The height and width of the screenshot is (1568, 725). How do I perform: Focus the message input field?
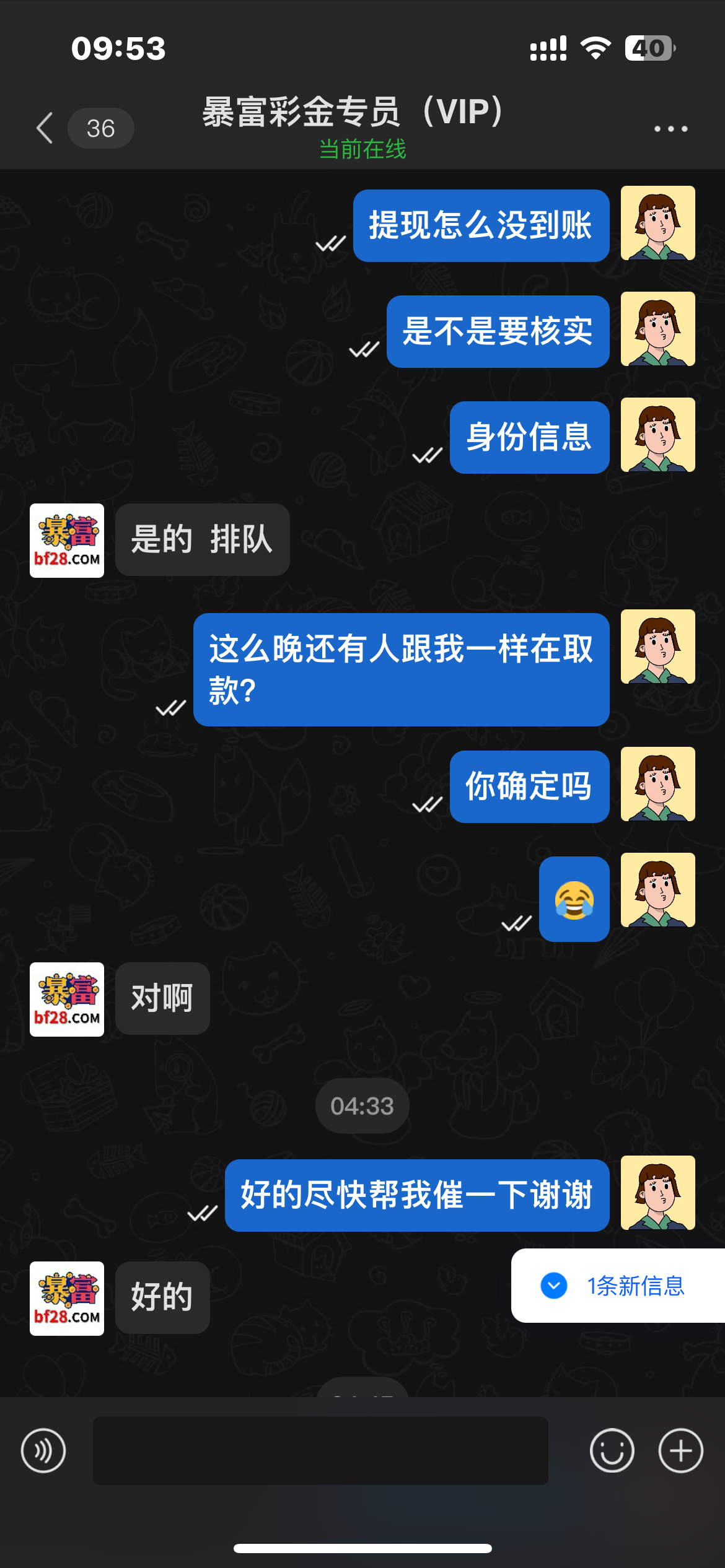point(320,1450)
